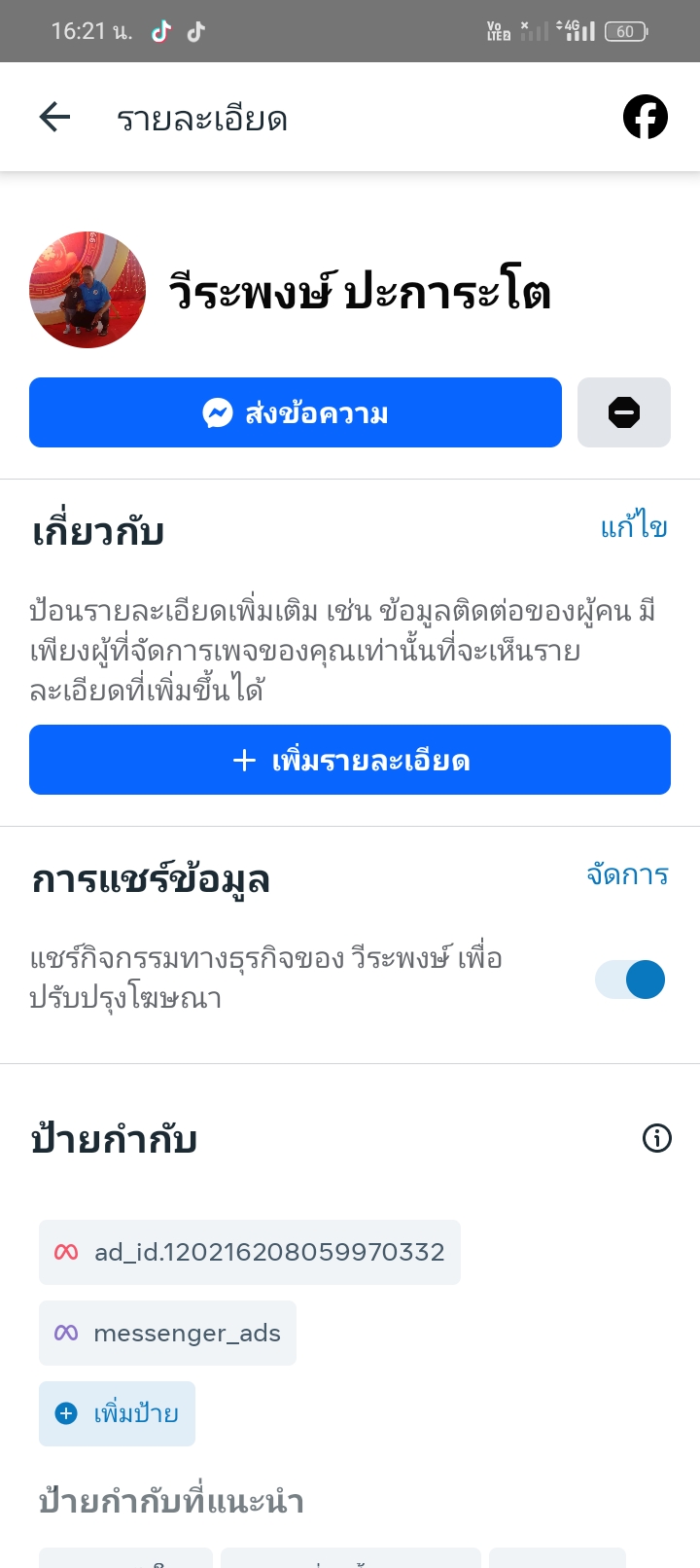Open the info icon beside ป้ายกำกับ

pos(657,1138)
